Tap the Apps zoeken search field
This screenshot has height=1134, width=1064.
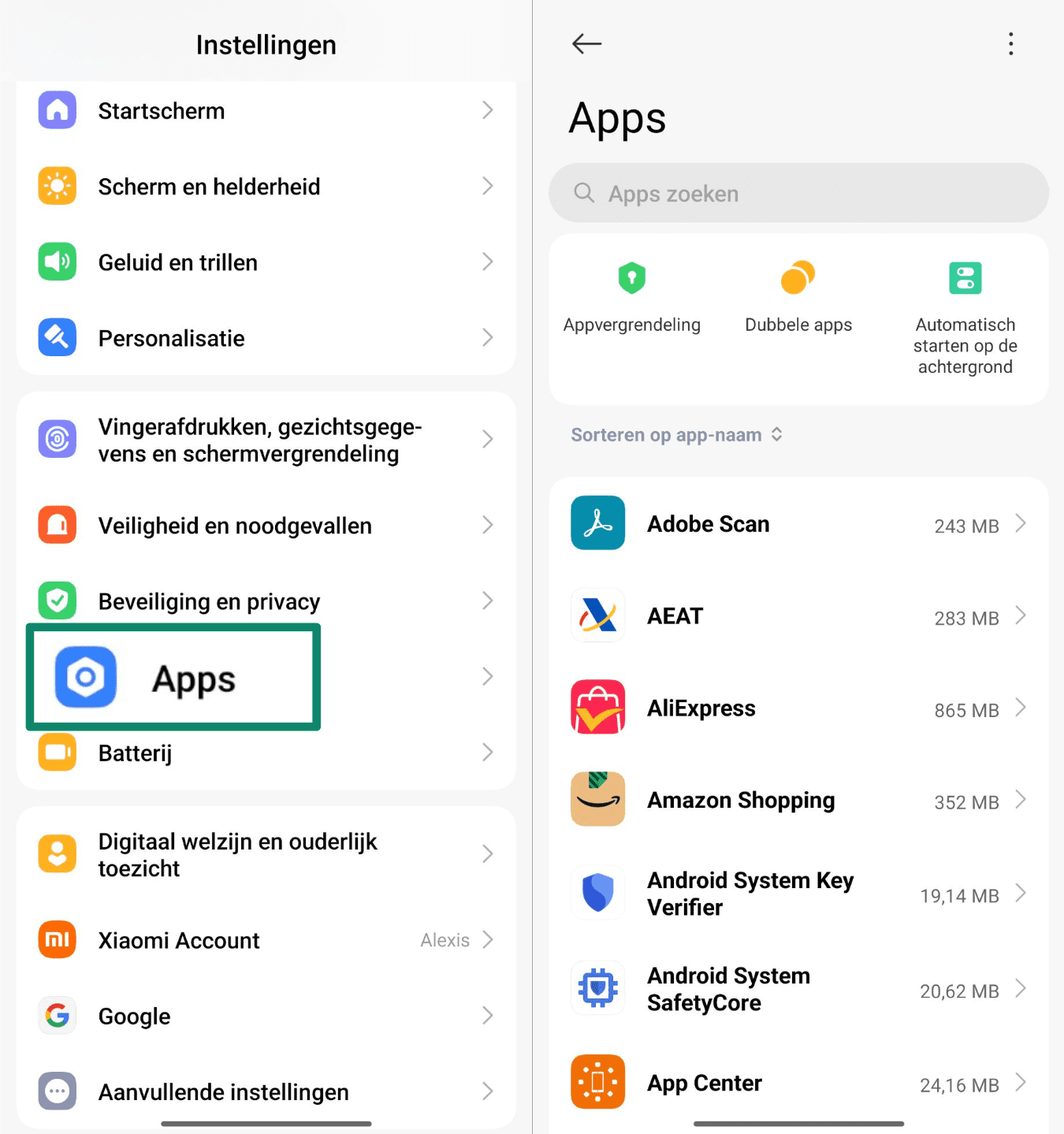click(798, 193)
